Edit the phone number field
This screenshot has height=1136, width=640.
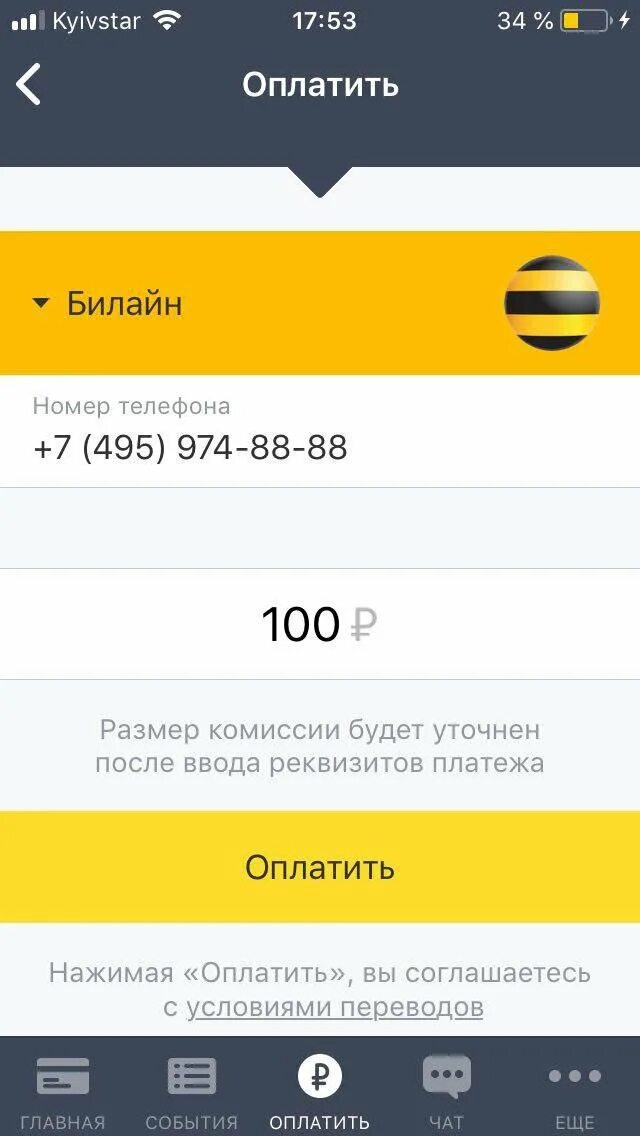[190, 447]
